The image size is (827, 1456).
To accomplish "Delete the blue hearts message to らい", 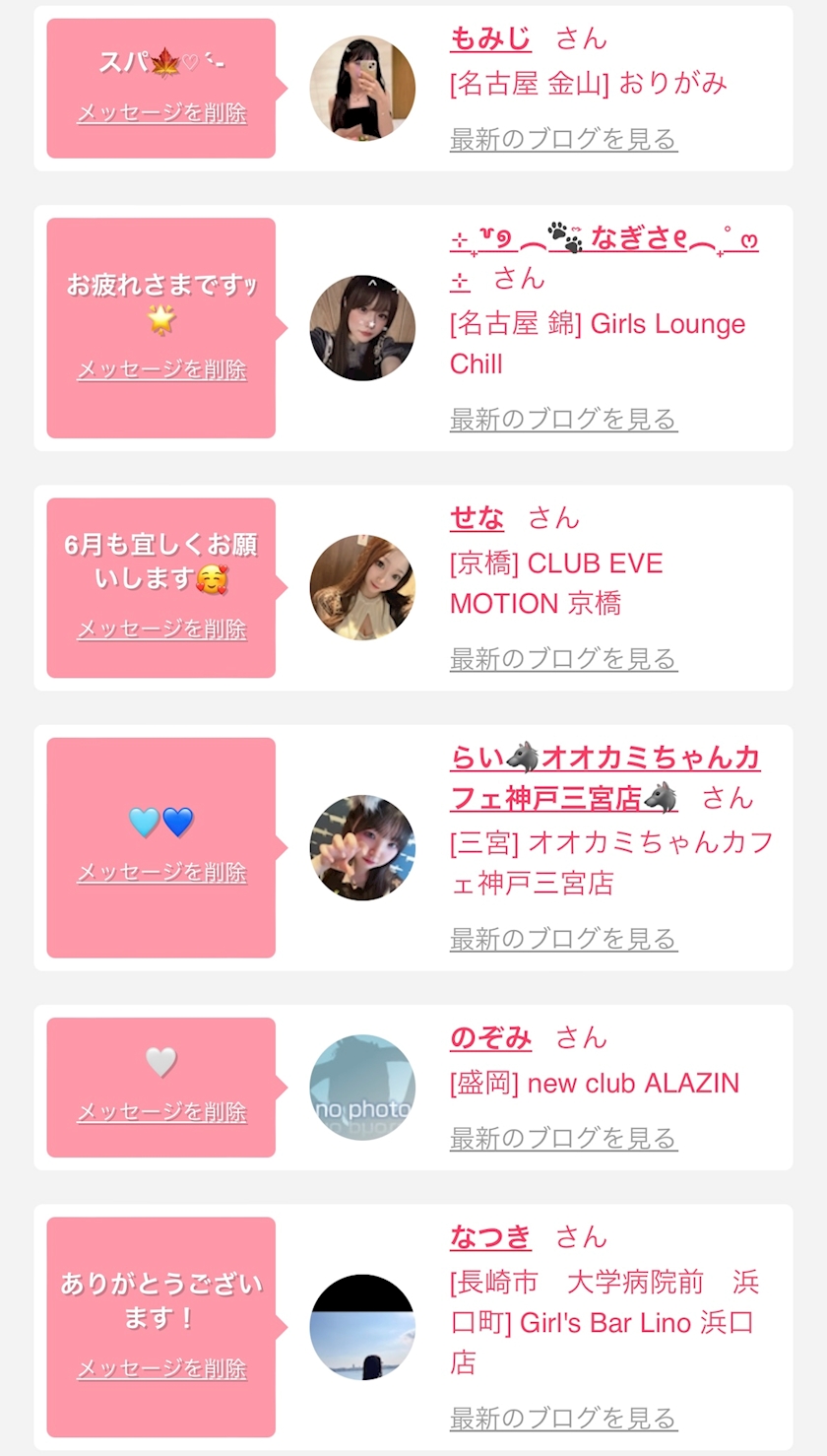I will tap(161, 873).
